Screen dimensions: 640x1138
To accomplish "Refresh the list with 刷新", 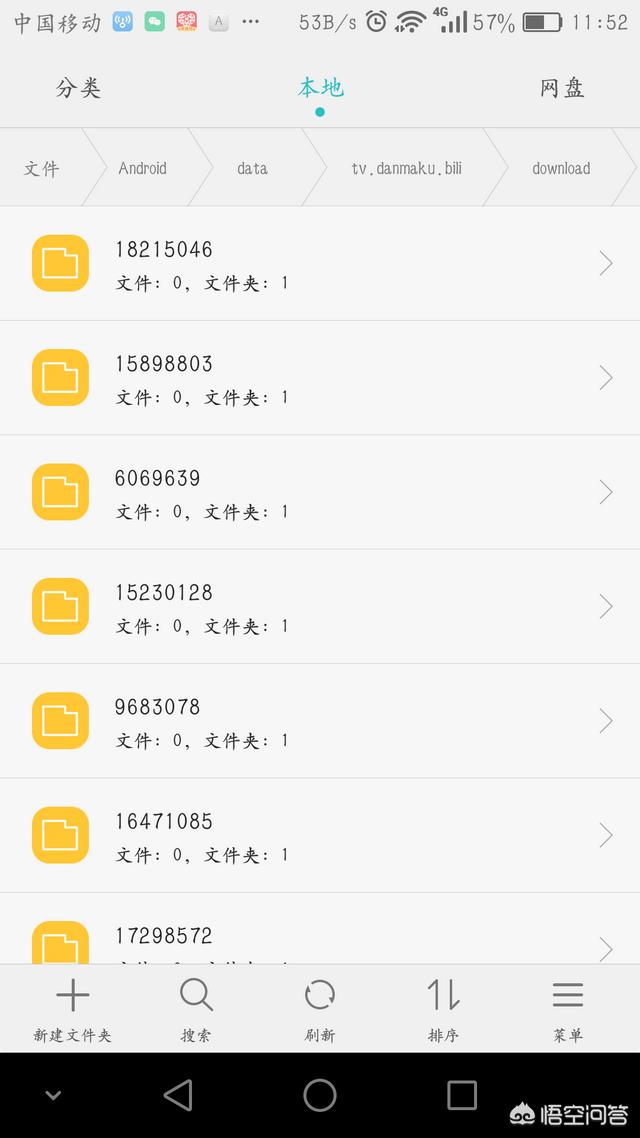I will pos(320,1008).
